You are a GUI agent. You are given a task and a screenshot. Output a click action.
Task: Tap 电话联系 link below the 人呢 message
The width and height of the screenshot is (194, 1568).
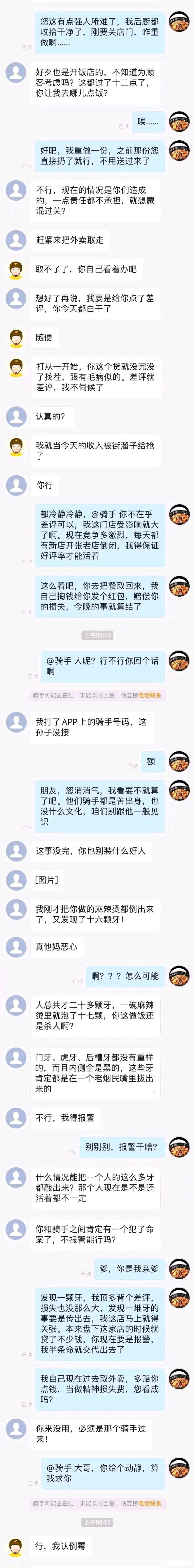[x=150, y=695]
